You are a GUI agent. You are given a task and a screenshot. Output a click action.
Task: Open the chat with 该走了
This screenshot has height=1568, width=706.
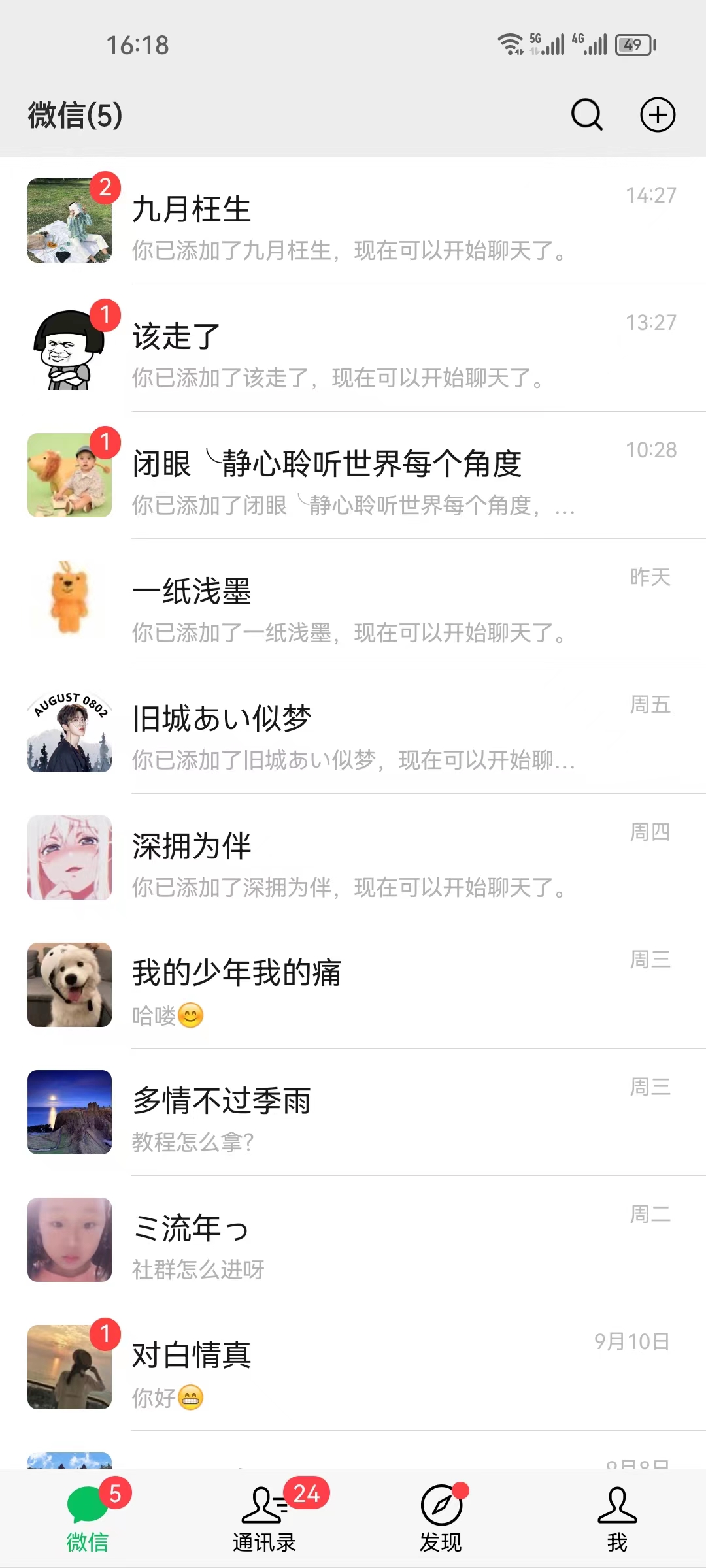click(353, 348)
